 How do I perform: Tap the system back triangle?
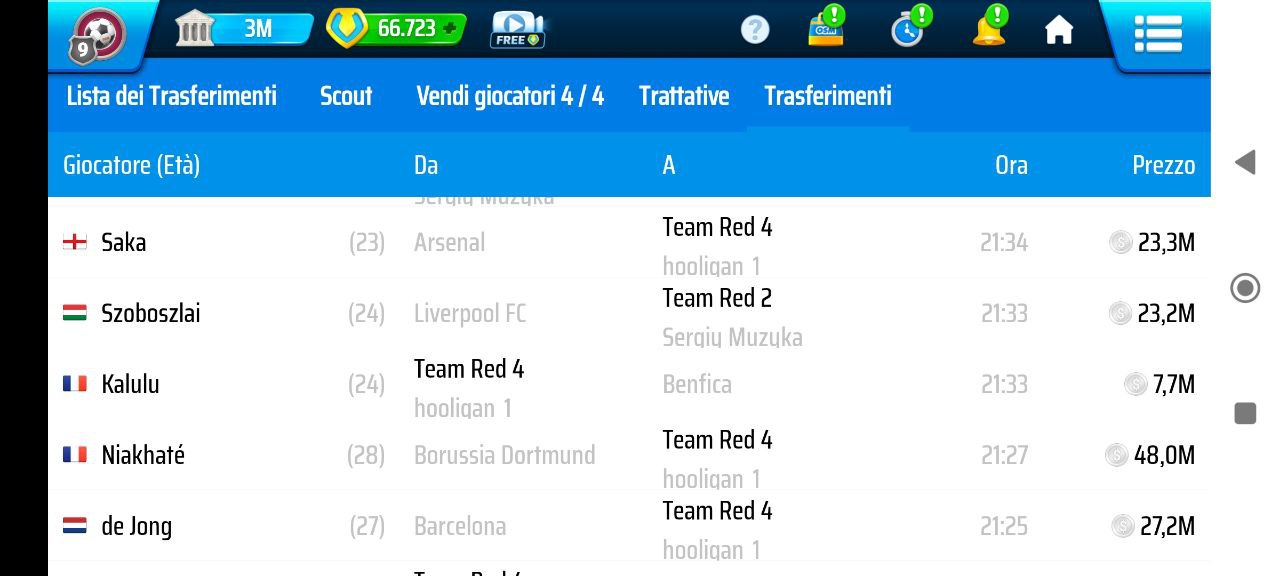1244,162
